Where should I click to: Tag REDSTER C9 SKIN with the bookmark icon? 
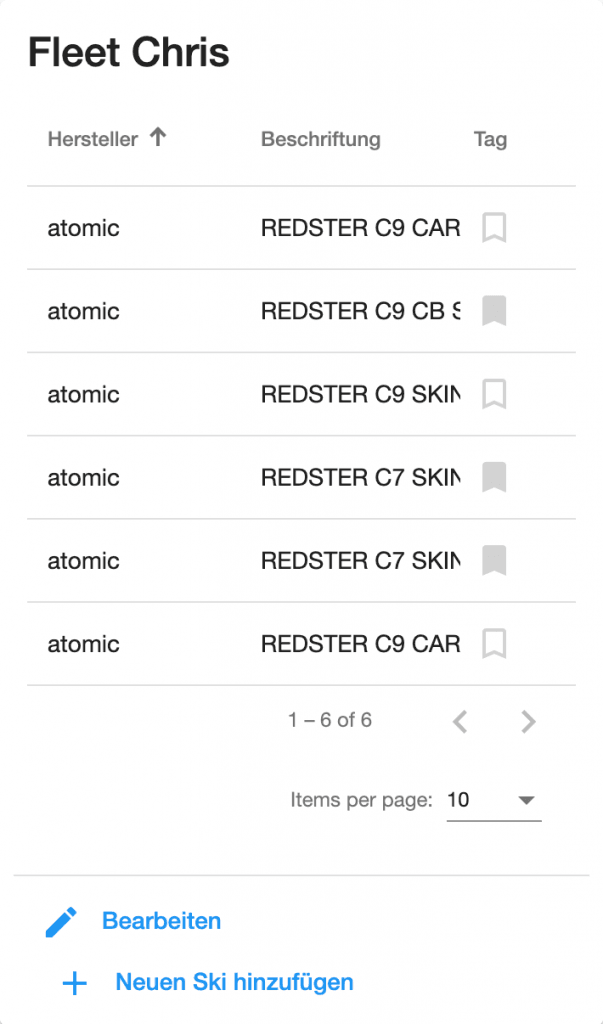click(494, 394)
